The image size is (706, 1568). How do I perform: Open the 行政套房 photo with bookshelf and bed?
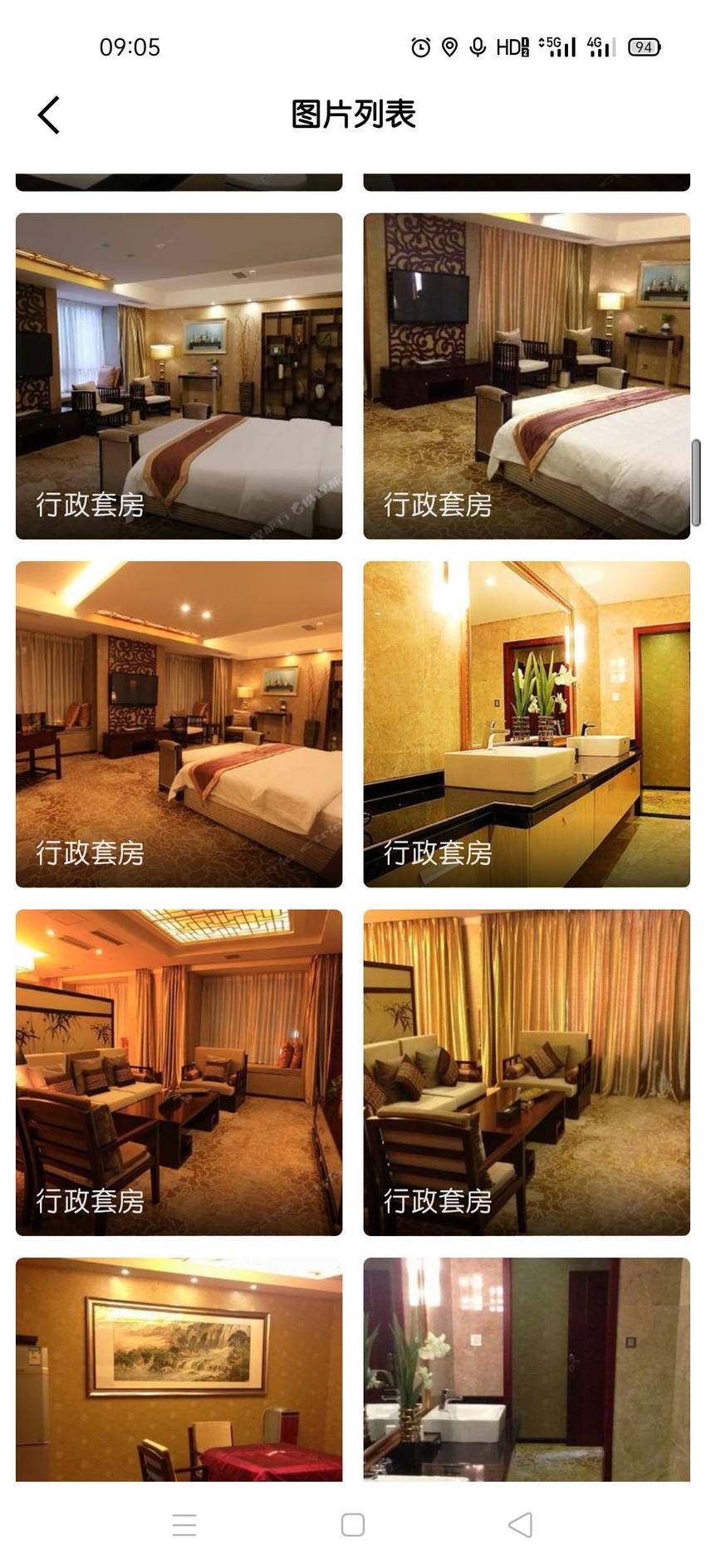pos(179,376)
